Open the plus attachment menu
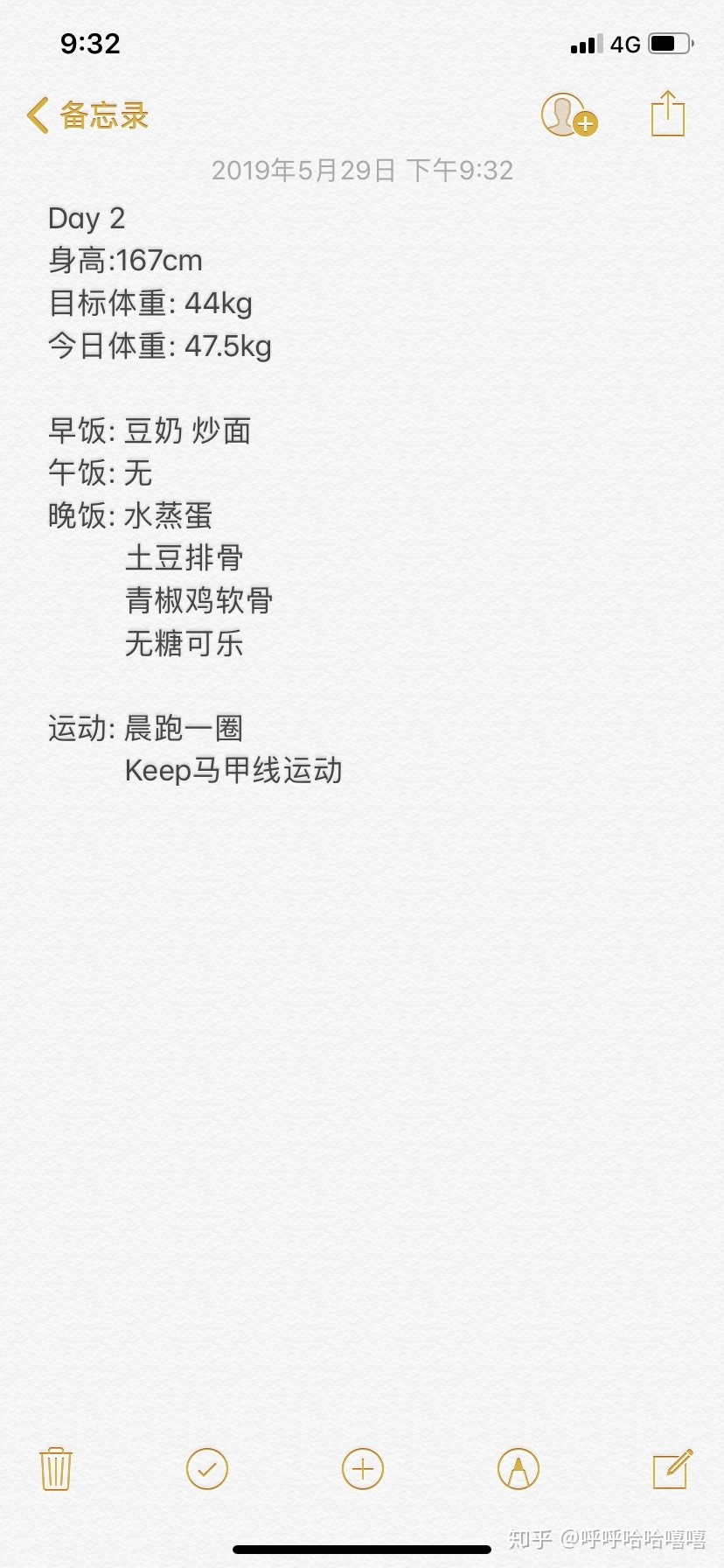The width and height of the screenshot is (724, 1568). 363,1469
